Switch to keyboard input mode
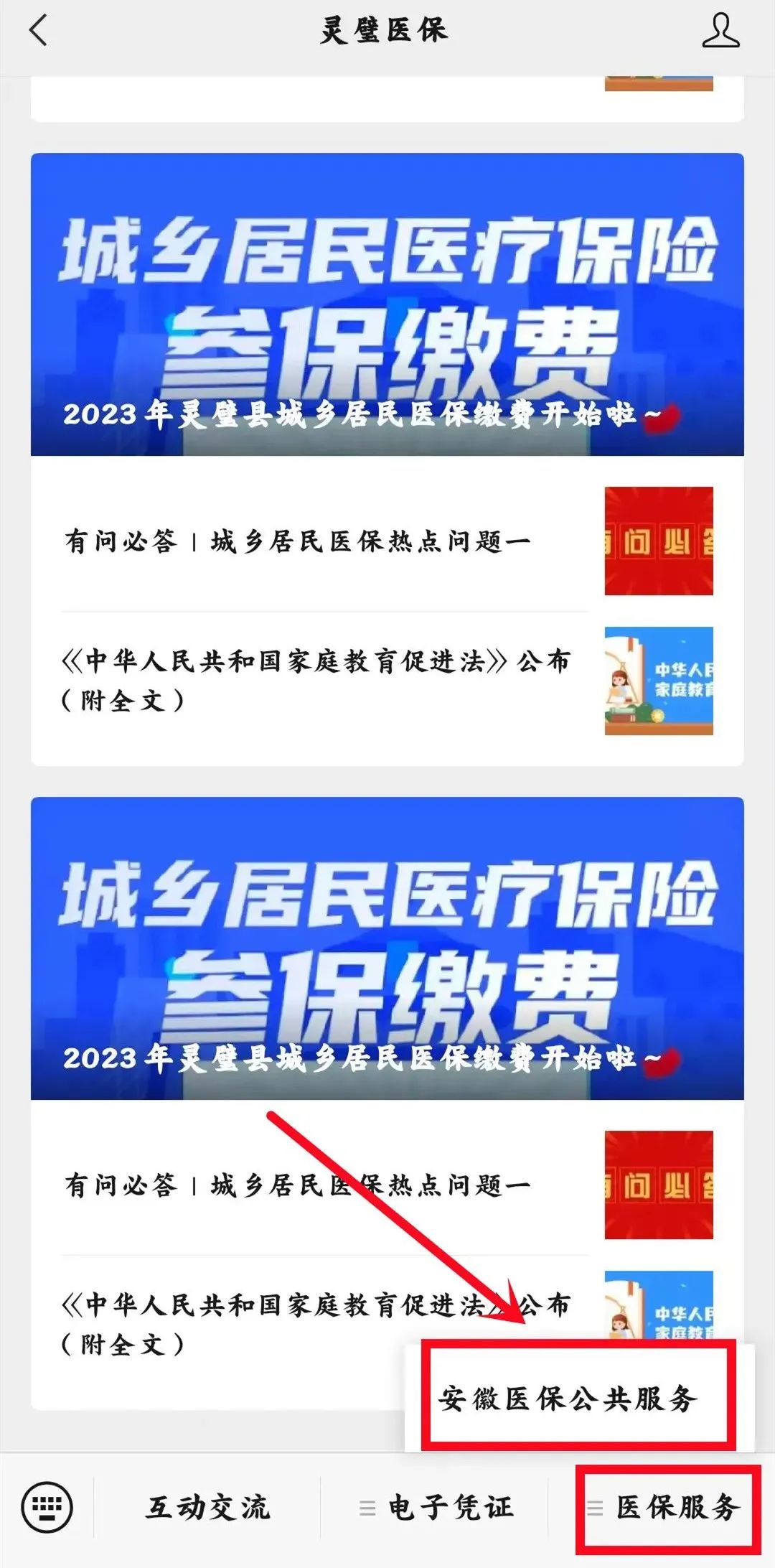This screenshot has height=1568, width=775. 47,1506
